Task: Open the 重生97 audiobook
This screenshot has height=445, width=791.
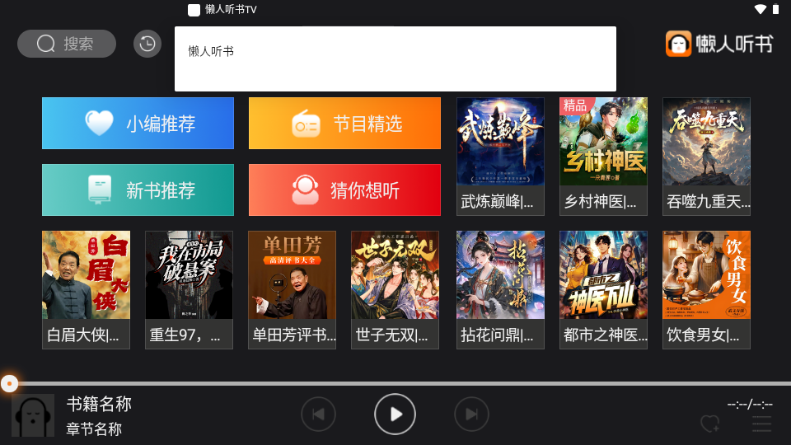Action: click(x=189, y=289)
